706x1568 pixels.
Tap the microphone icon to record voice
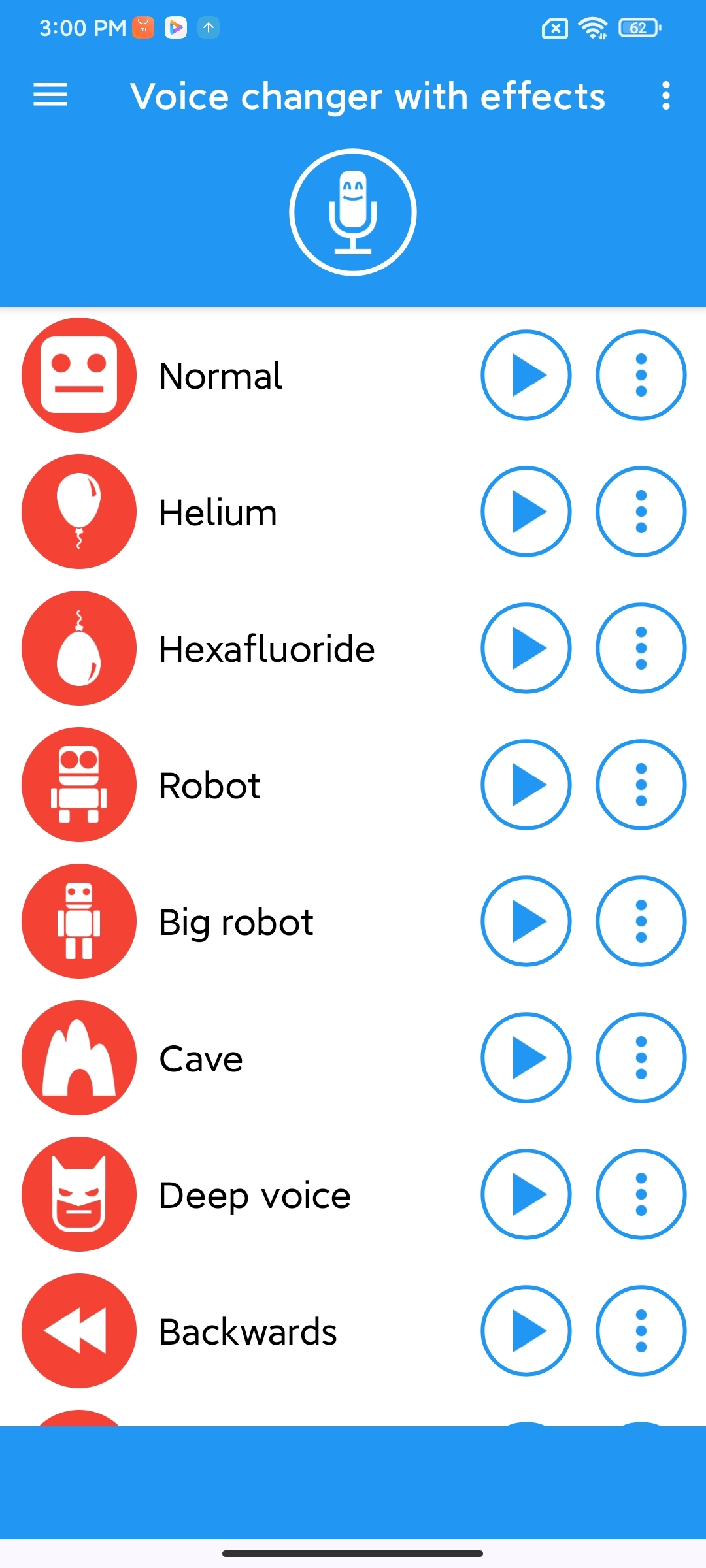352,212
